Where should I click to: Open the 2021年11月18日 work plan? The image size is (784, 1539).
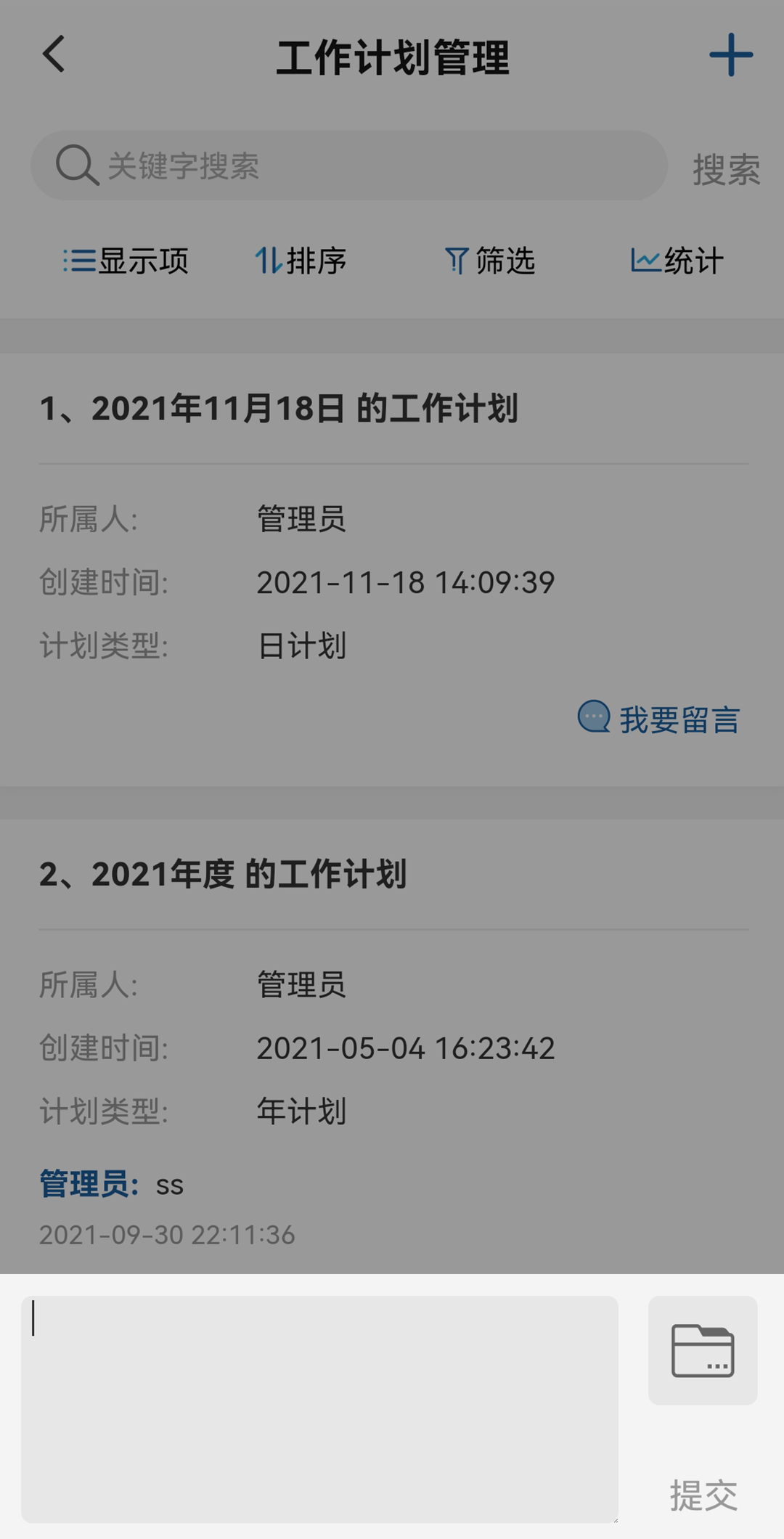pos(279,409)
